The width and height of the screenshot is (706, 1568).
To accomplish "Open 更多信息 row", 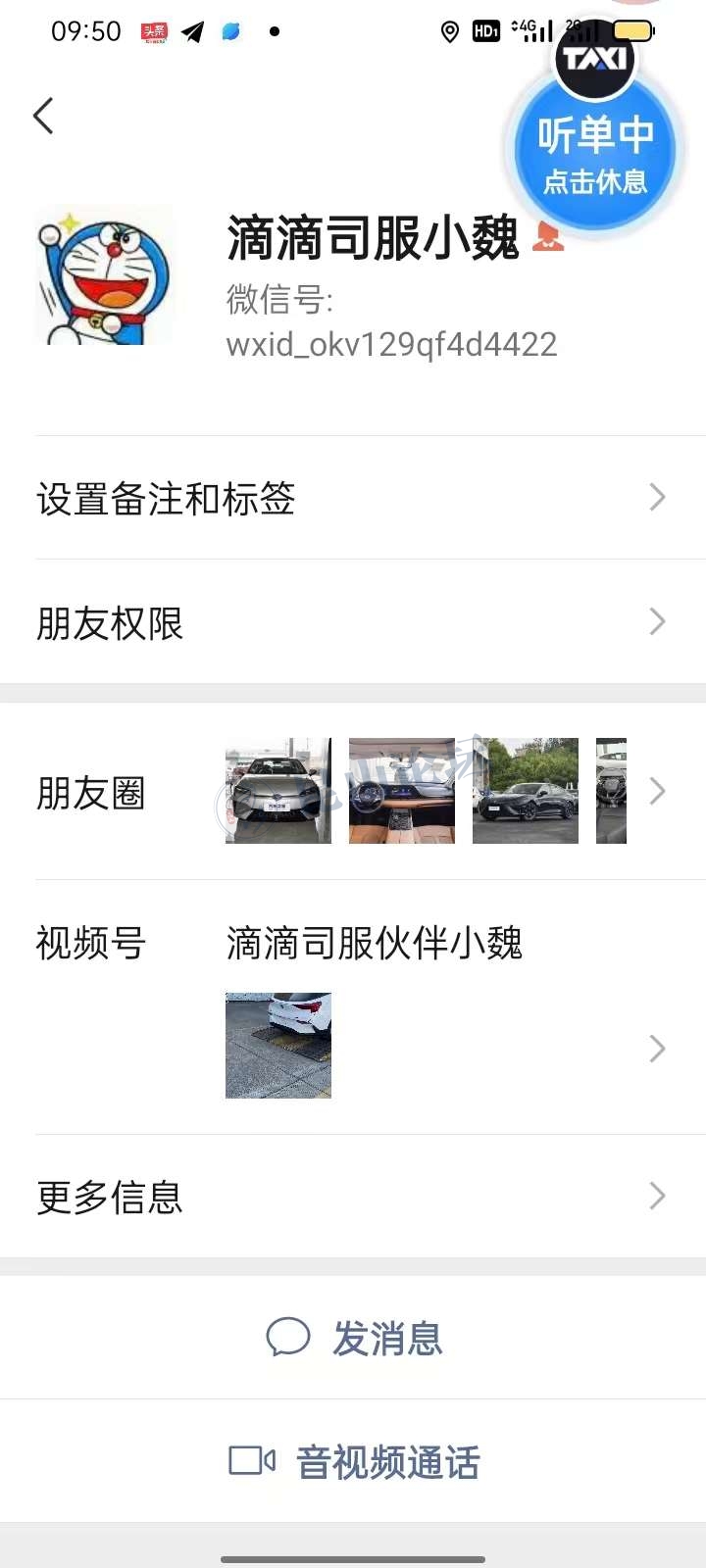I will tap(353, 1197).
